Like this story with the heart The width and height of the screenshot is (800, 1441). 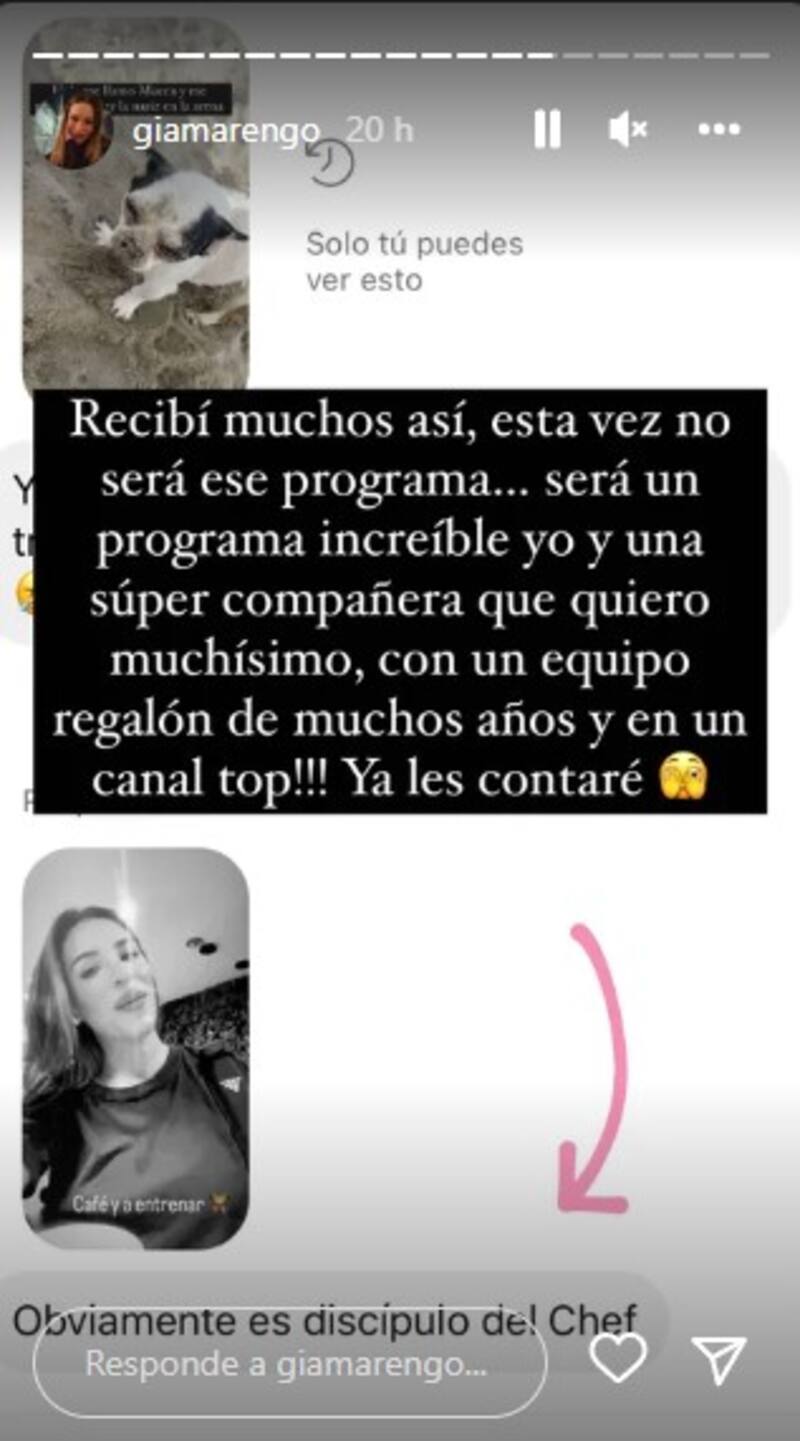click(618, 1359)
